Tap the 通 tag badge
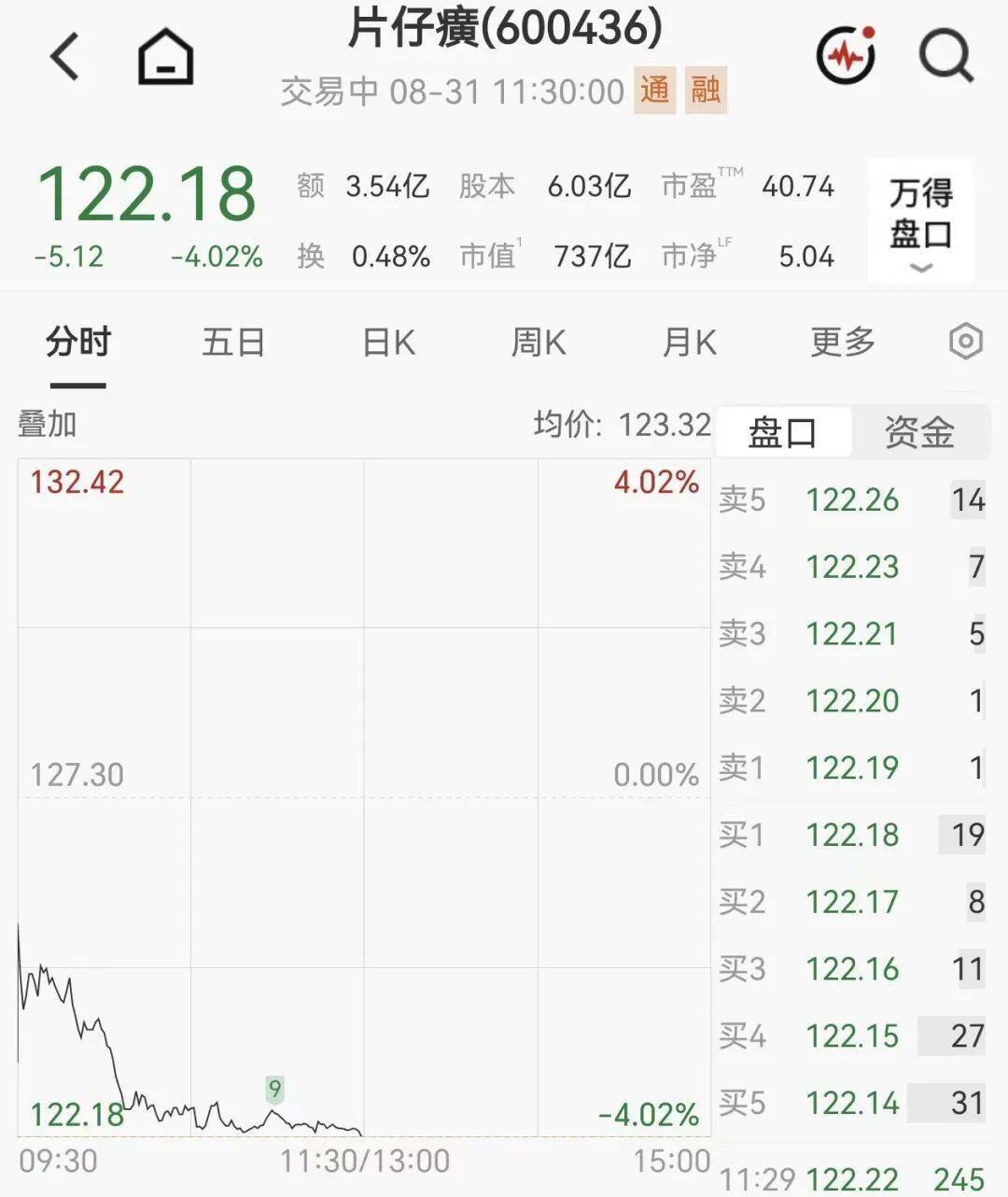The width and height of the screenshot is (1008, 1197). 655,91
